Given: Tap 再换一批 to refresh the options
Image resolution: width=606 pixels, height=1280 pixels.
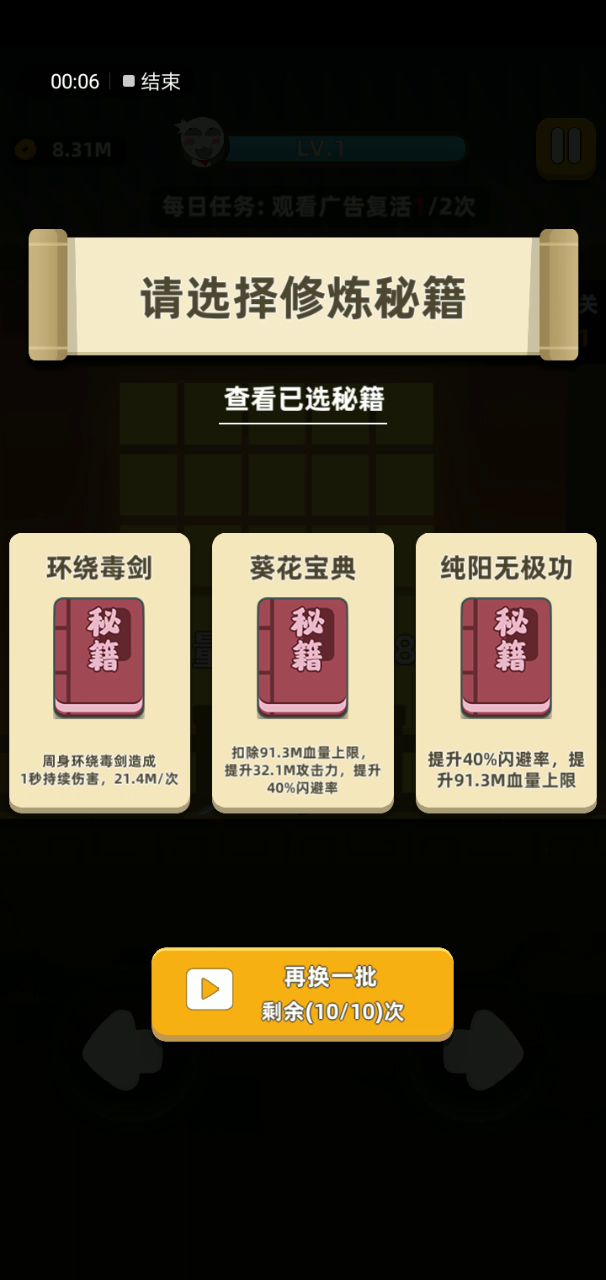Looking at the screenshot, I should coord(302,993).
